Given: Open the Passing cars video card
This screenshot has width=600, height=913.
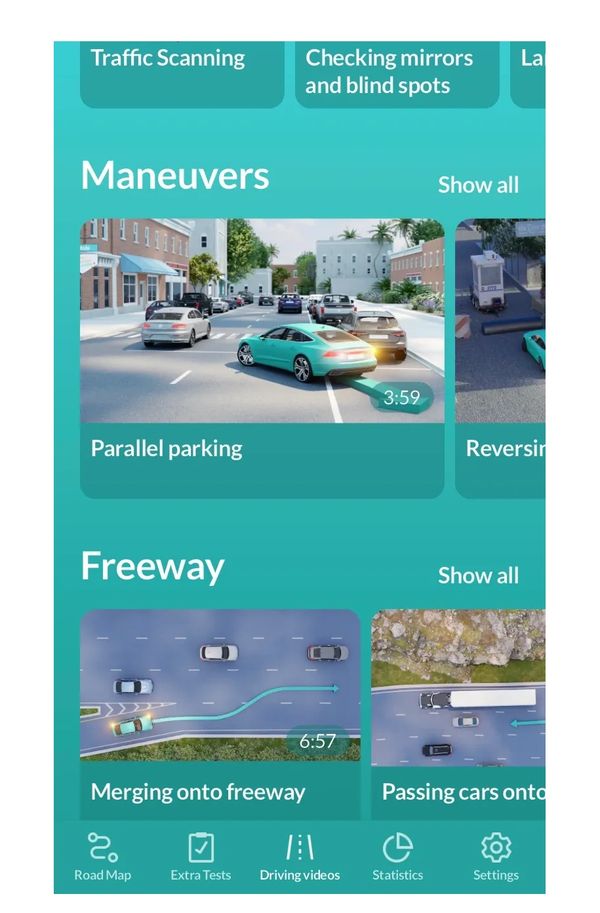Looking at the screenshot, I should tap(459, 700).
